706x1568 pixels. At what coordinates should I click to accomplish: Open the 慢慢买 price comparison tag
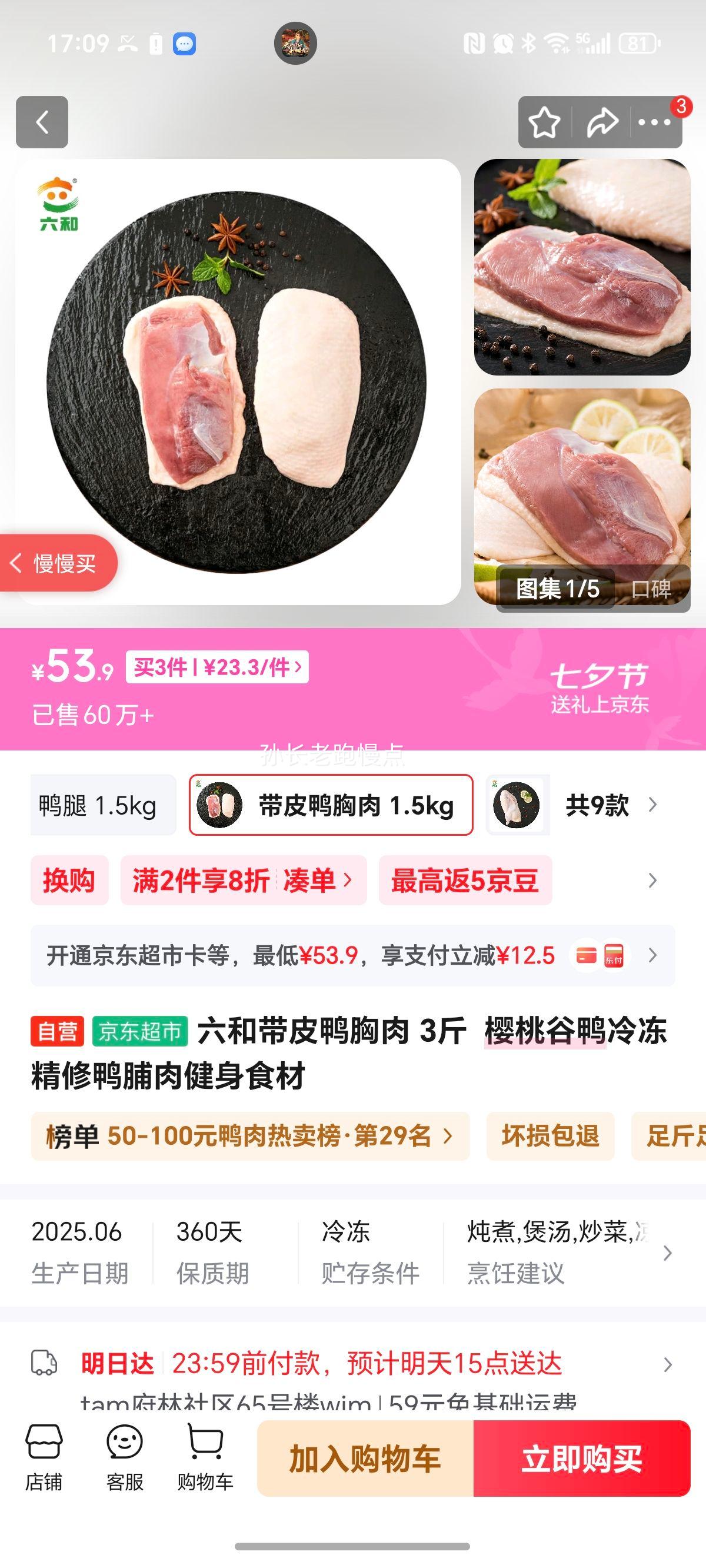[58, 563]
